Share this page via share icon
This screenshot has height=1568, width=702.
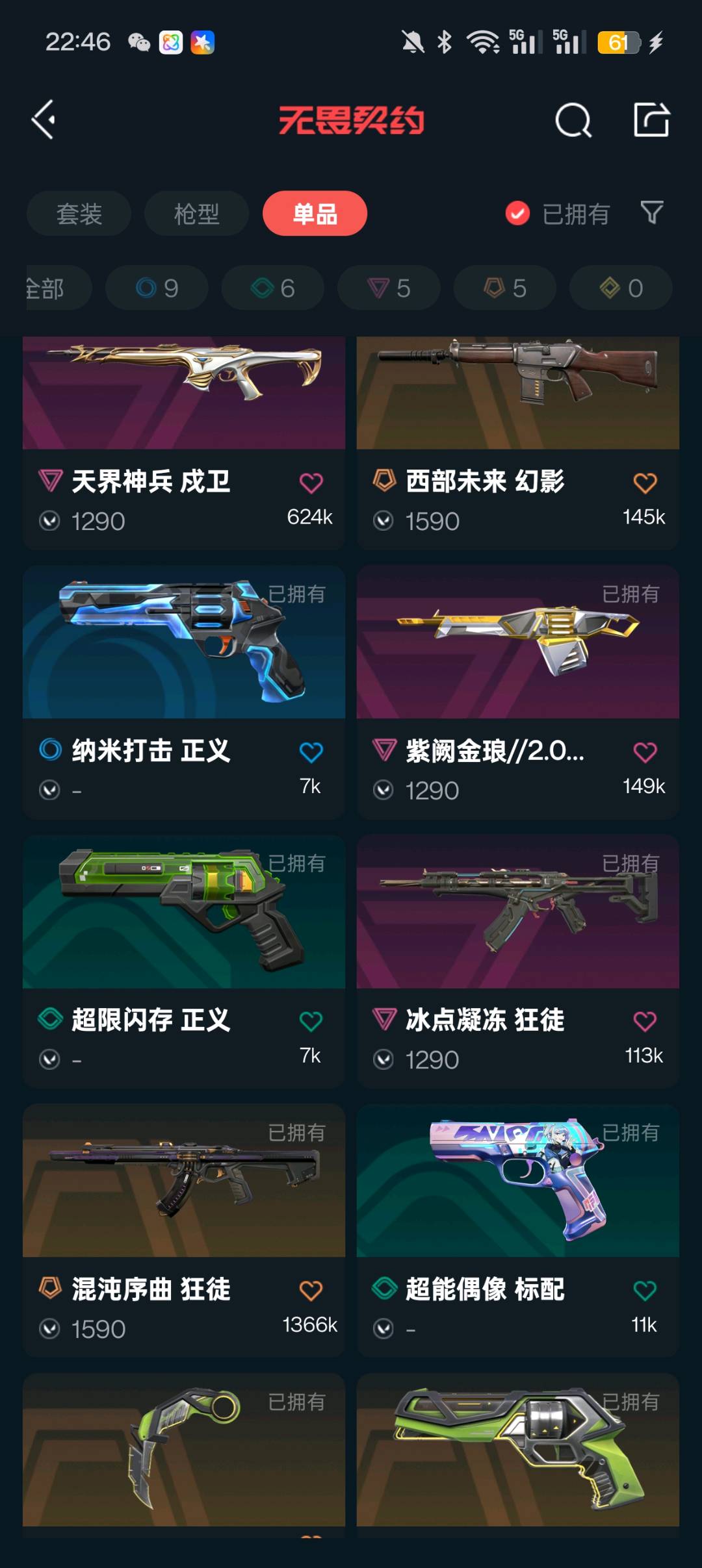pos(651,120)
